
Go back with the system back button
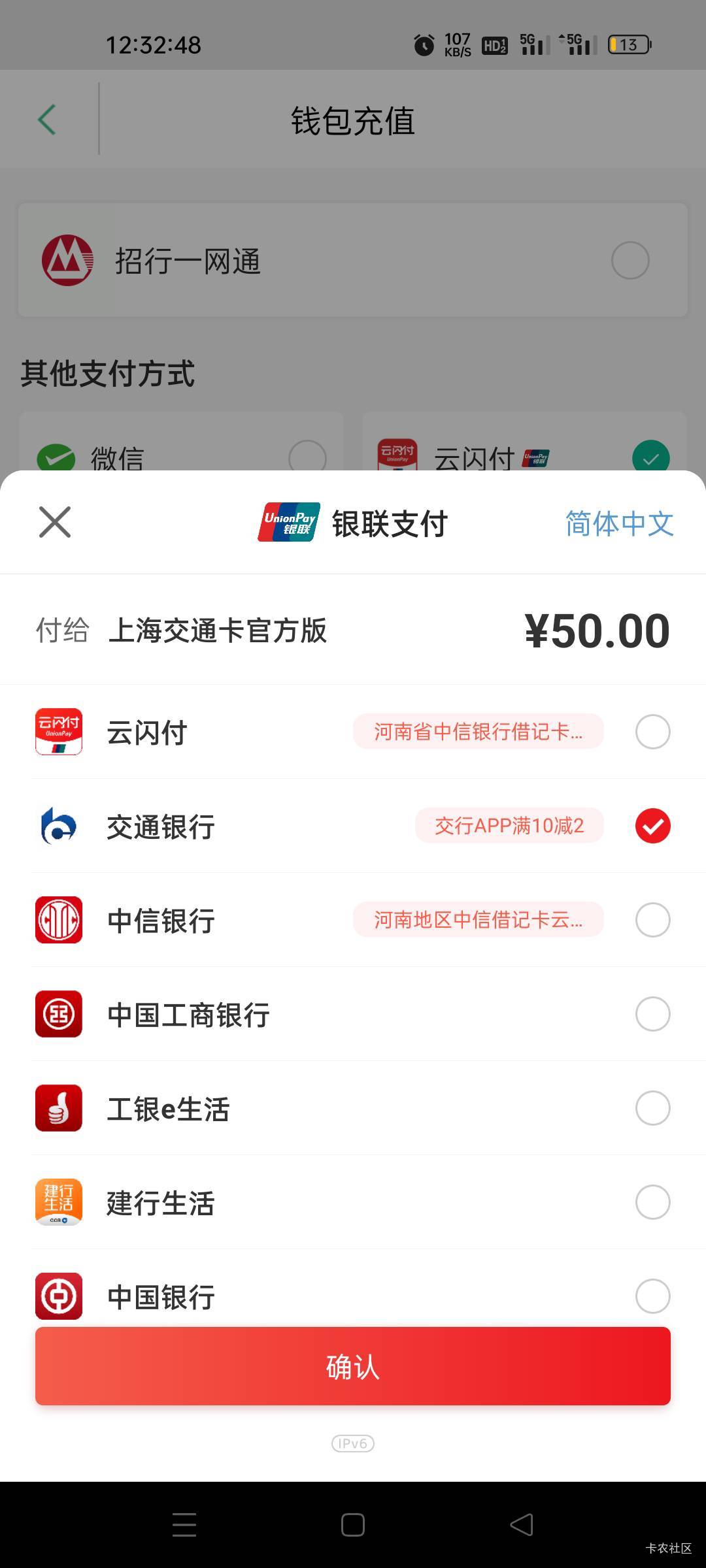pyautogui.click(x=522, y=1525)
